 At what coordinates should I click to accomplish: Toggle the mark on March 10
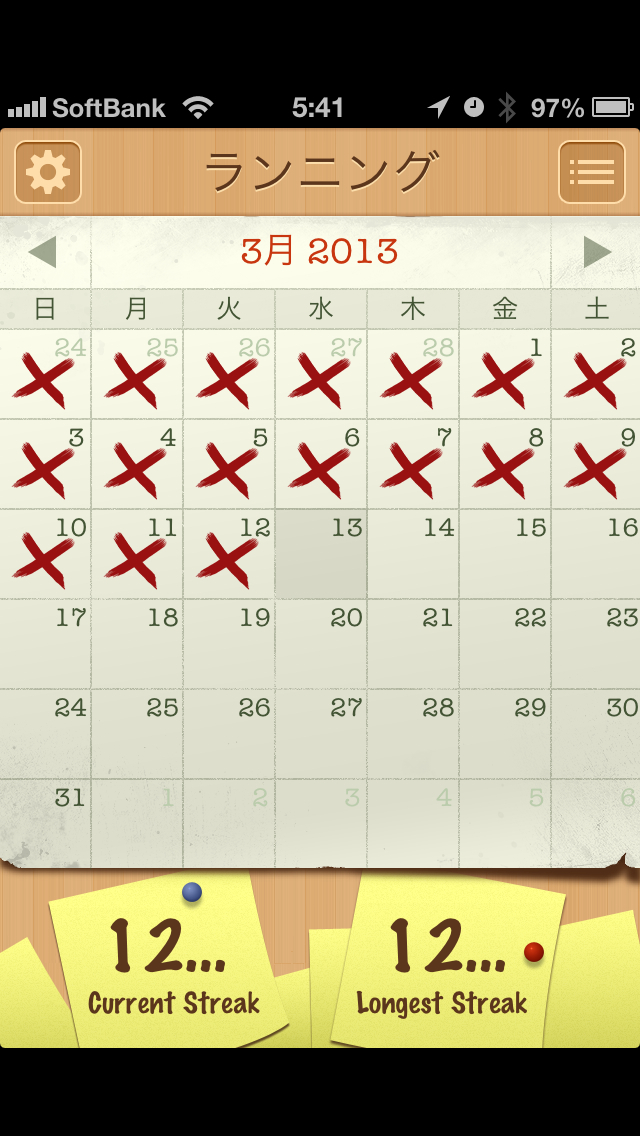[46, 555]
